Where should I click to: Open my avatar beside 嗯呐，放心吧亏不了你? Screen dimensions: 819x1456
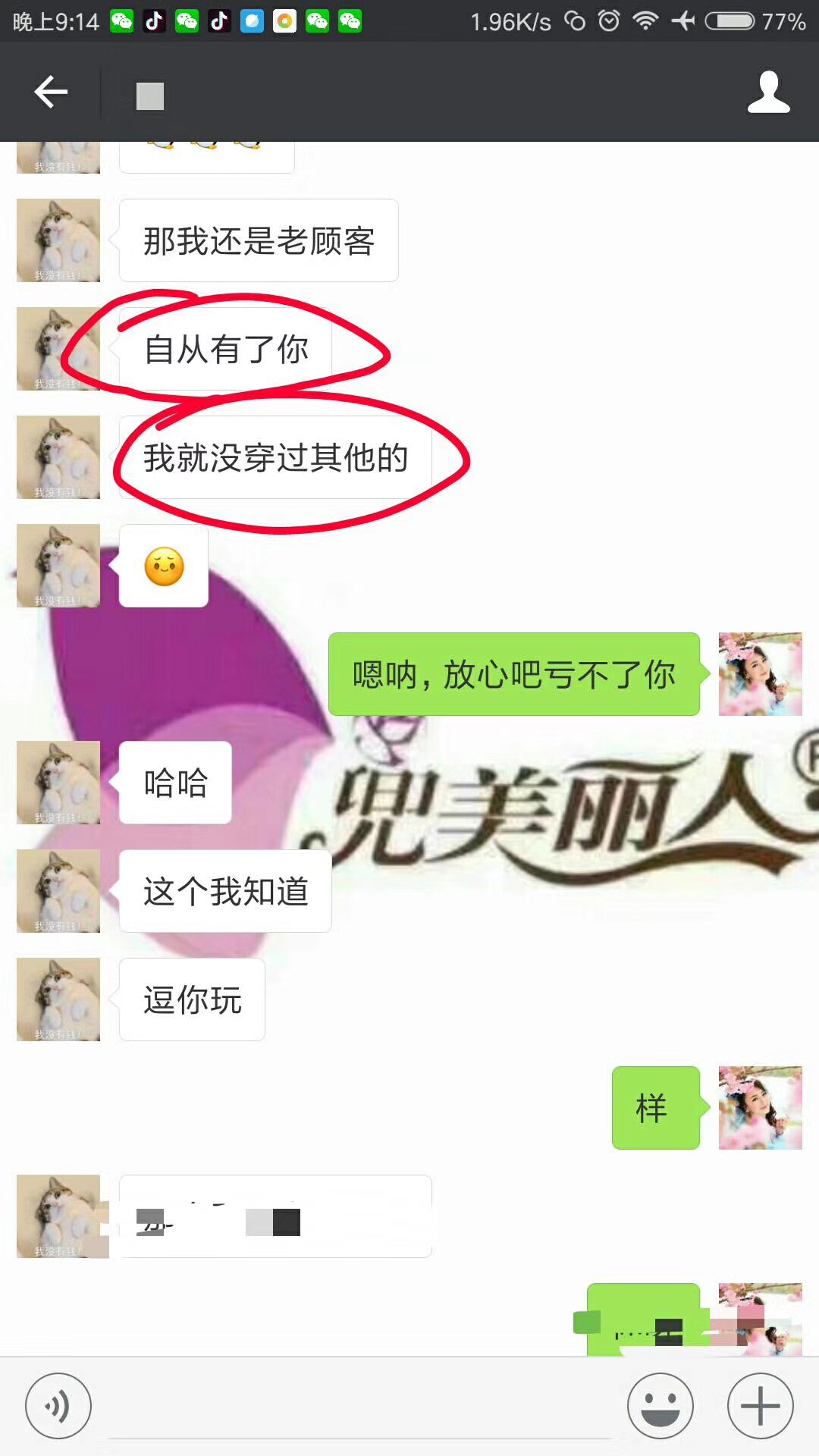point(760,674)
